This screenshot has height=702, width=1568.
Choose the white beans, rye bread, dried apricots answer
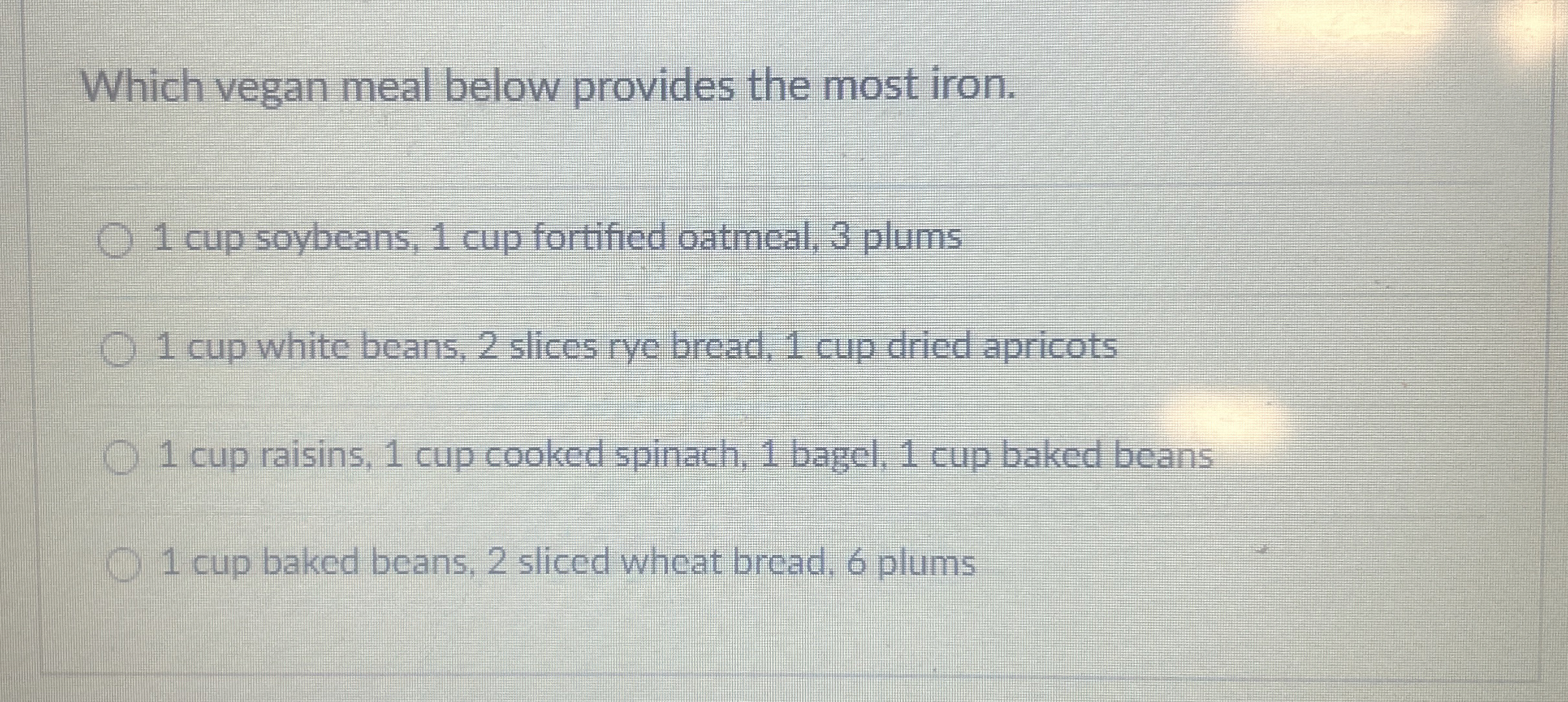pos(118,350)
